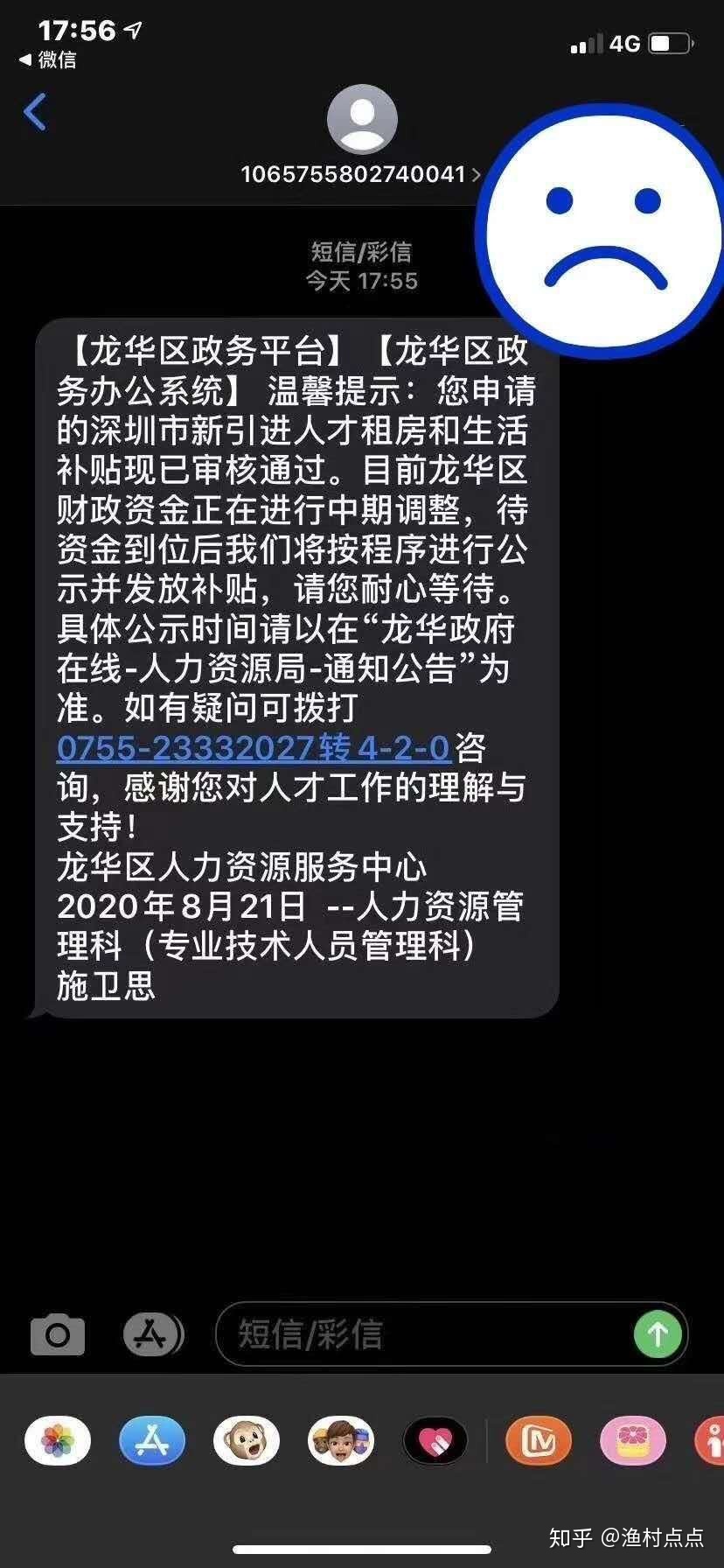The height and width of the screenshot is (1568, 724).
Task: Open the App Store iMessage app
Action: (x=152, y=1441)
